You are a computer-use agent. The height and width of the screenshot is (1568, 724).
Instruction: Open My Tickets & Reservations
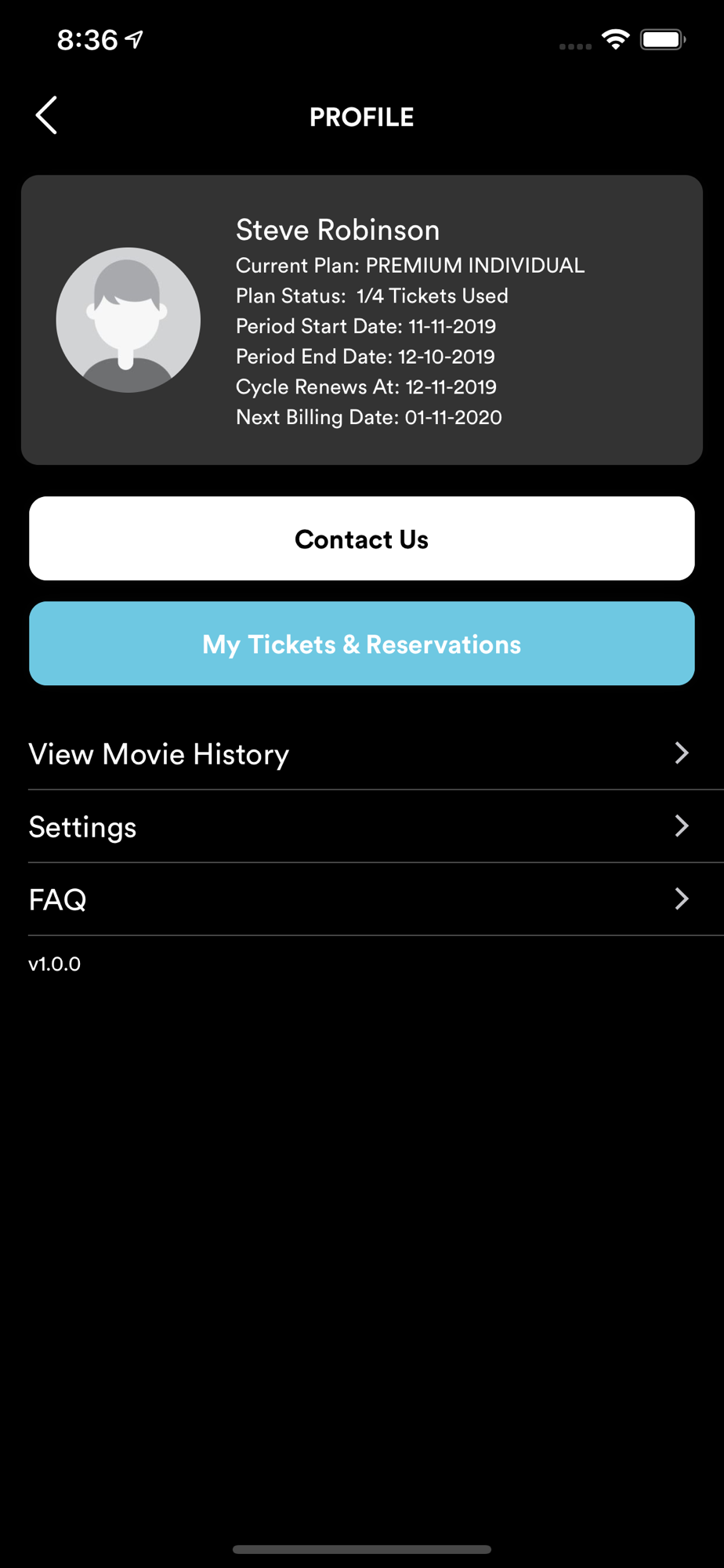[x=362, y=644]
